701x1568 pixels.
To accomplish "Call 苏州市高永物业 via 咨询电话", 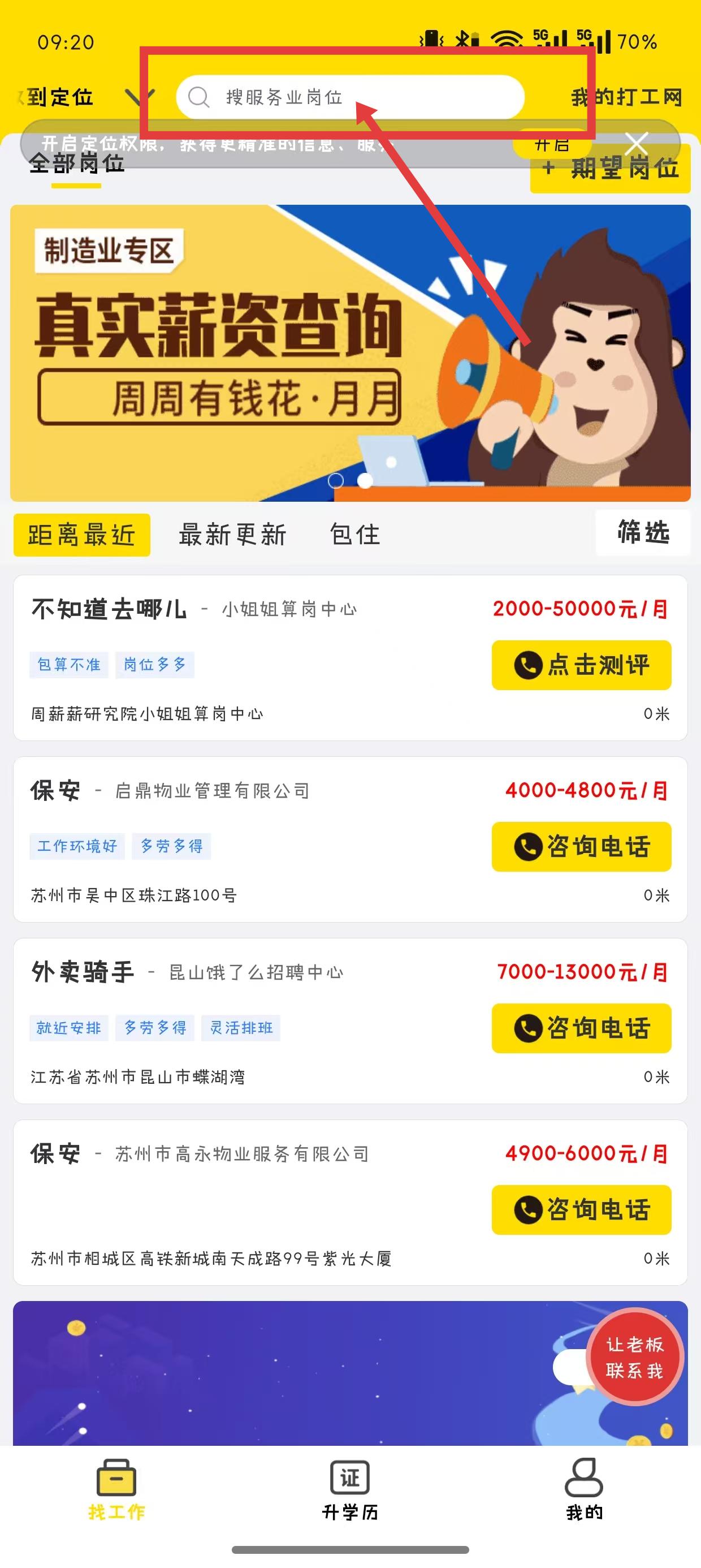I will 581,1209.
